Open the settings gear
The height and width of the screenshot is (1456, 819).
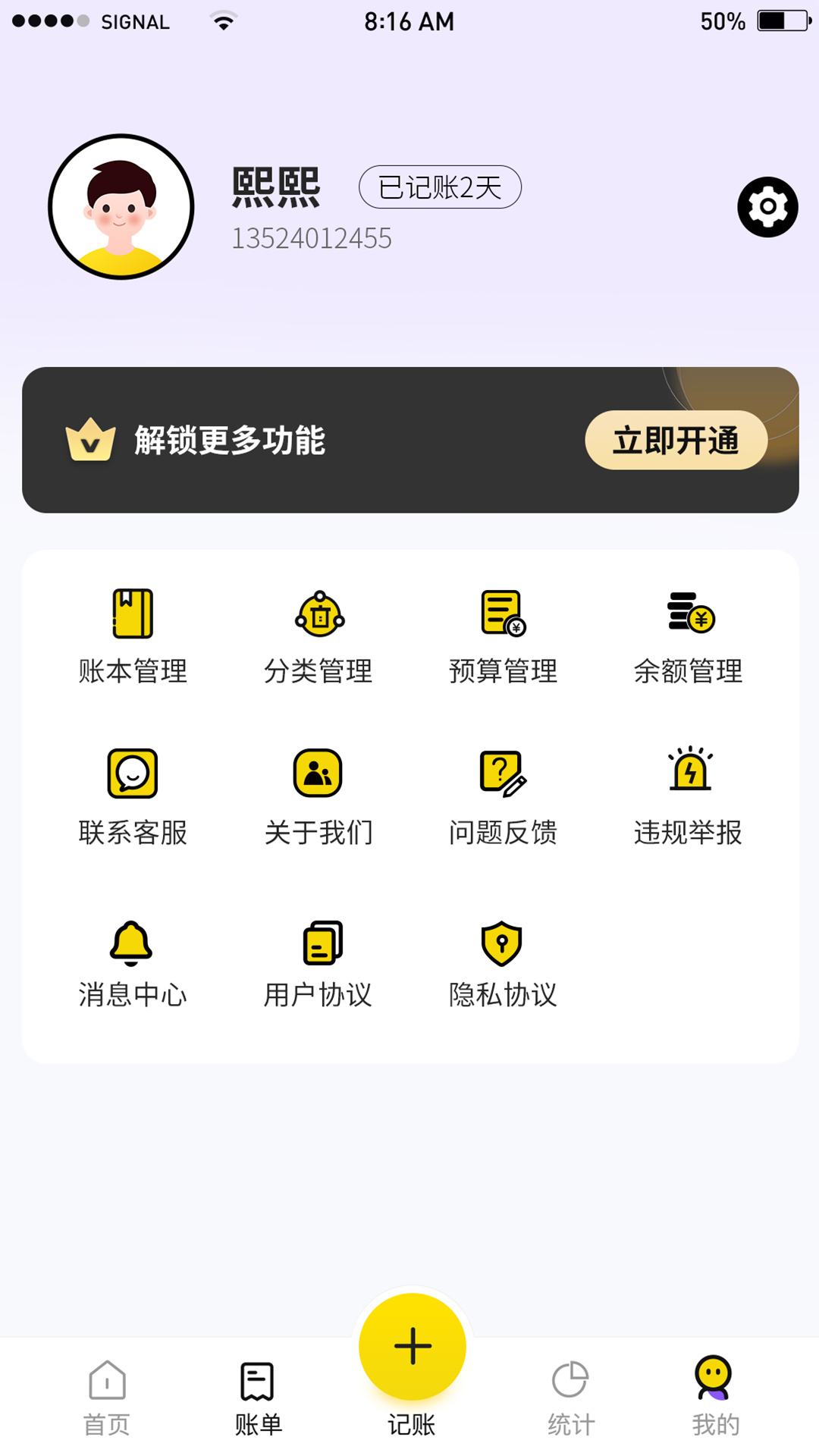[767, 206]
